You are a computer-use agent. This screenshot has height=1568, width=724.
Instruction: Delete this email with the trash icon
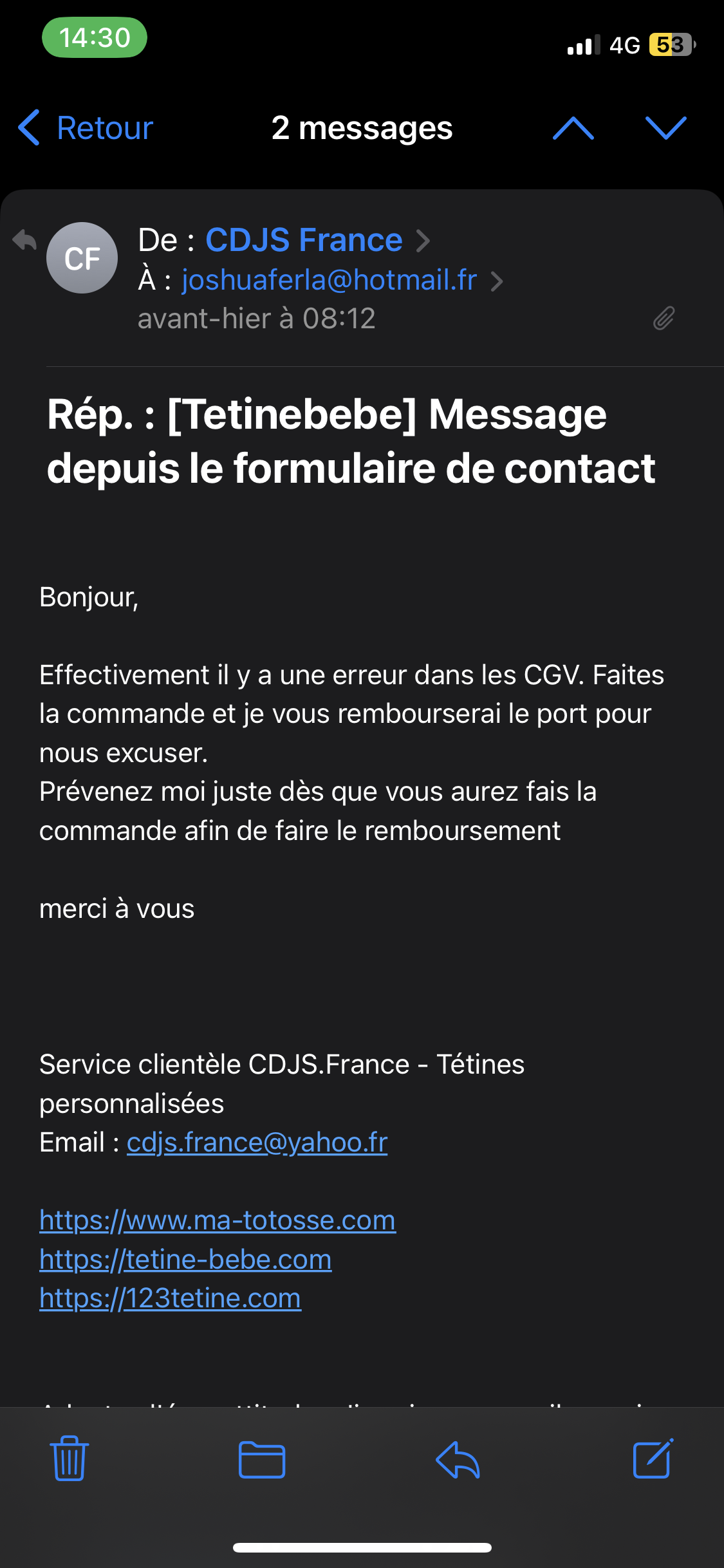(70, 1459)
